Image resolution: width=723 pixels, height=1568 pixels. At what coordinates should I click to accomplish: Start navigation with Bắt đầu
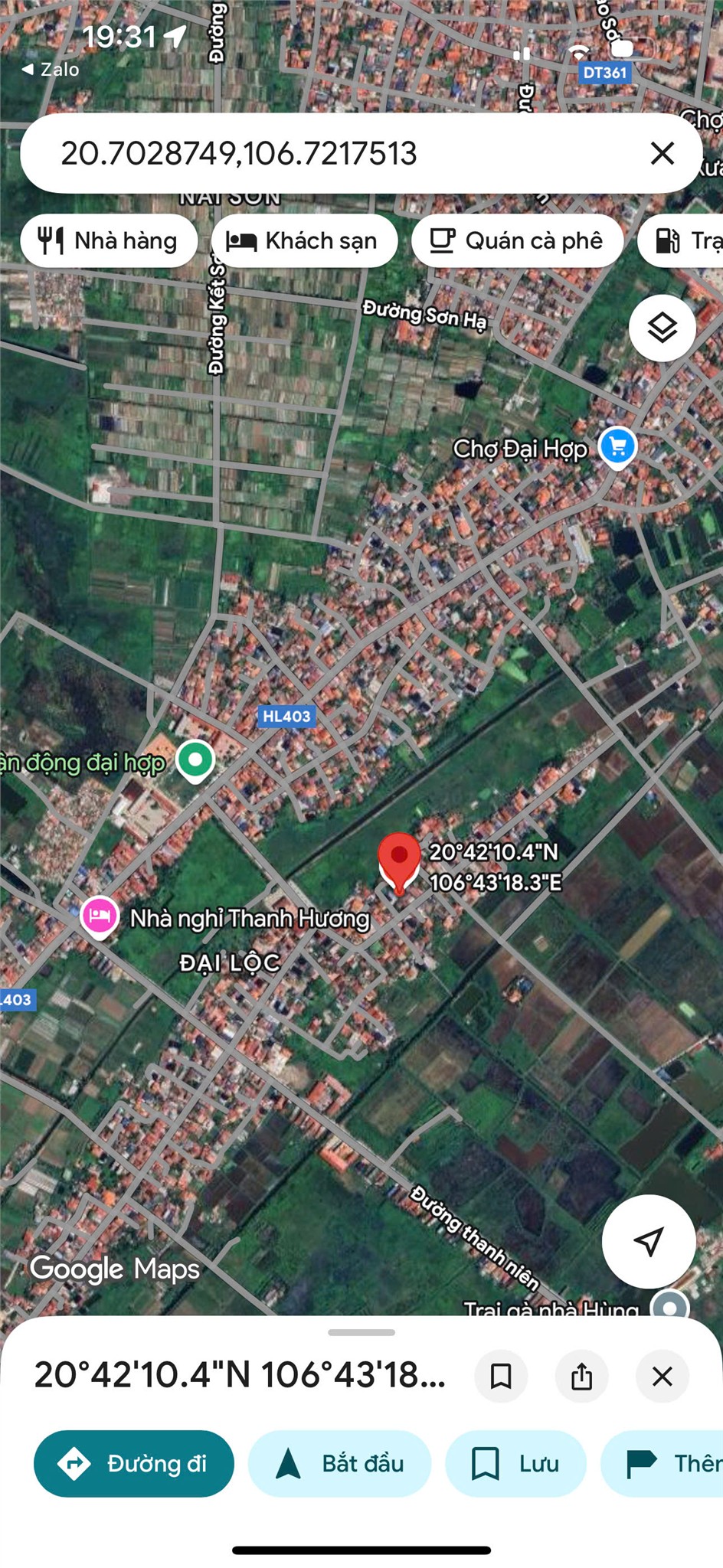tap(339, 1463)
